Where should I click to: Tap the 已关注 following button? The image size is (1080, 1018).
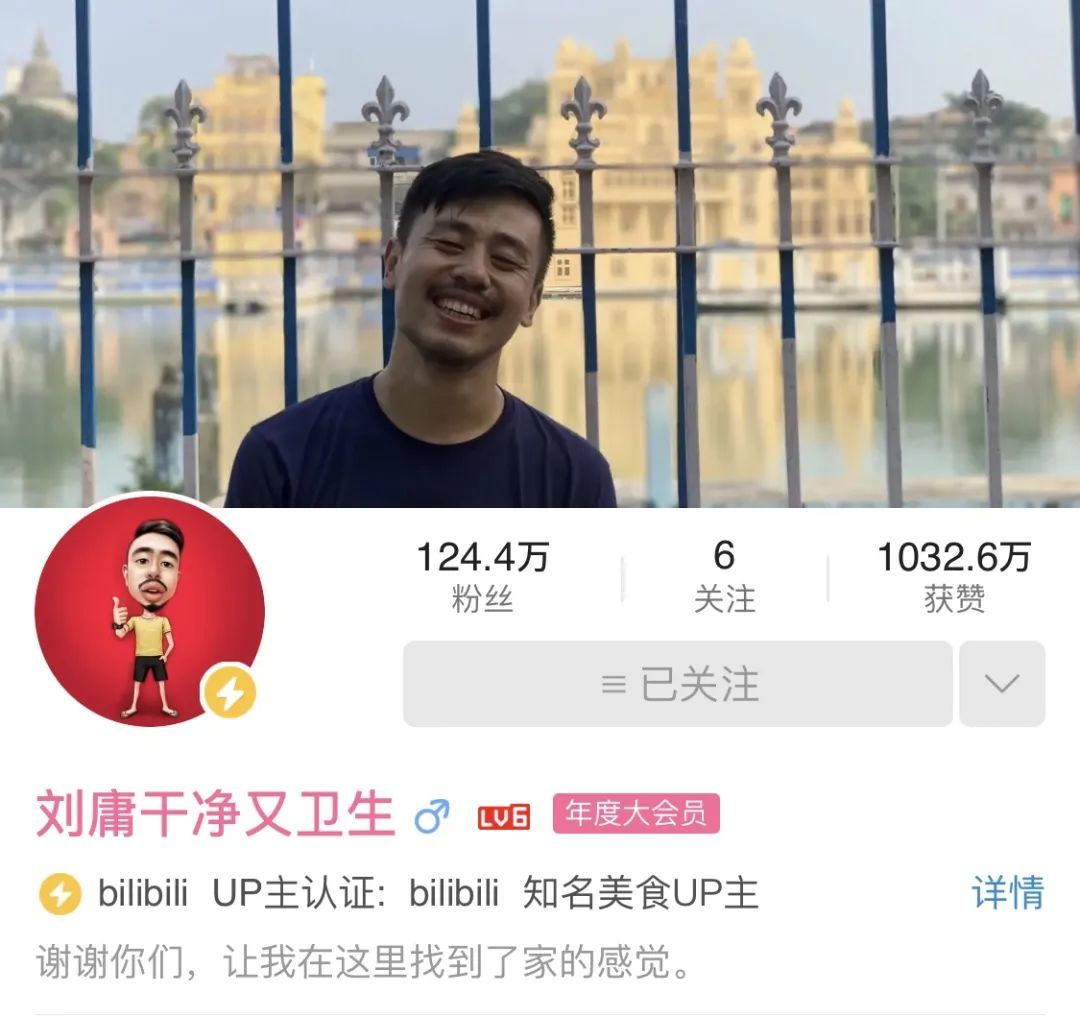[x=678, y=683]
